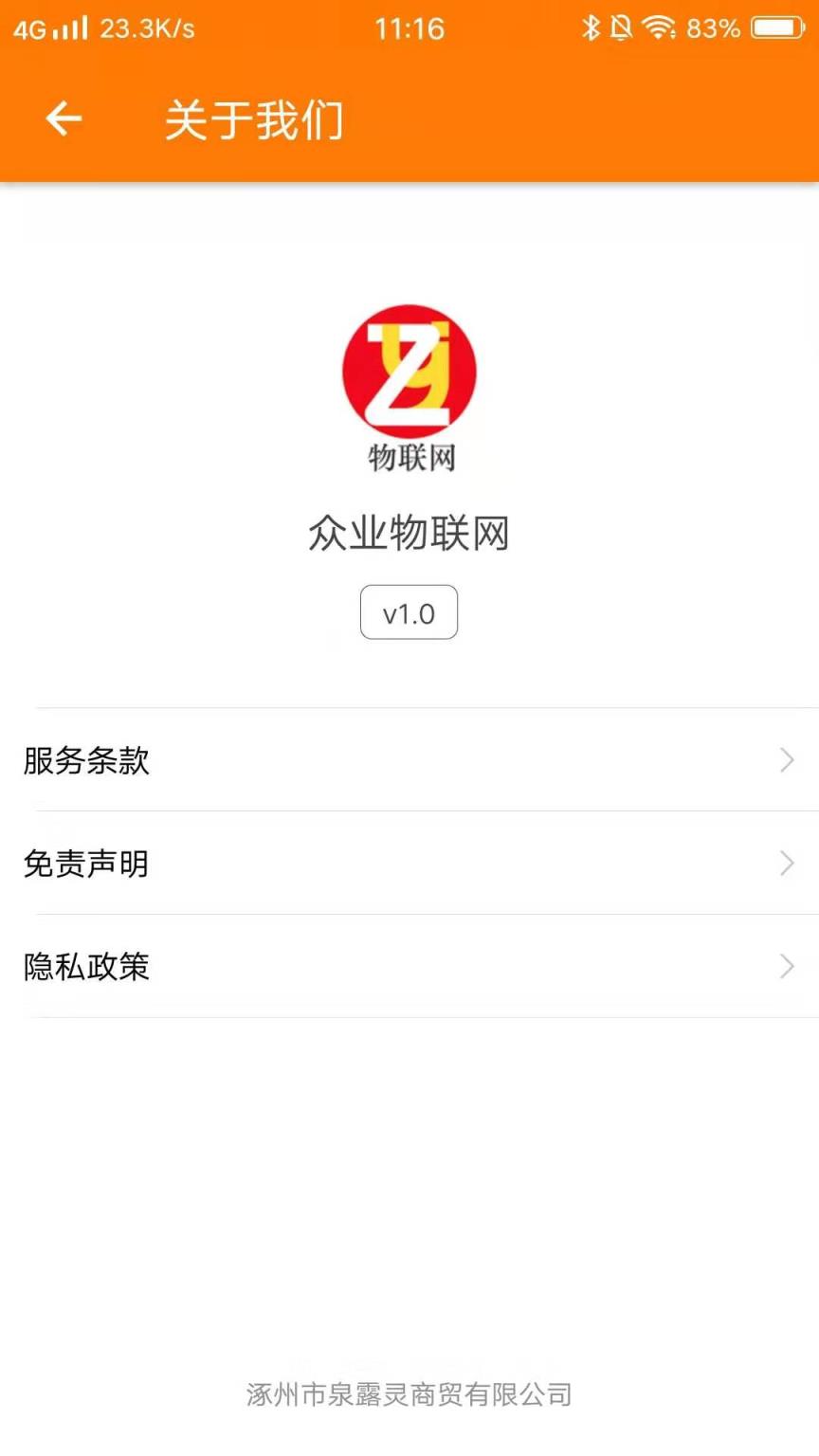
Task: Tap the 11:16 clock in the status bar
Action: (409, 28)
